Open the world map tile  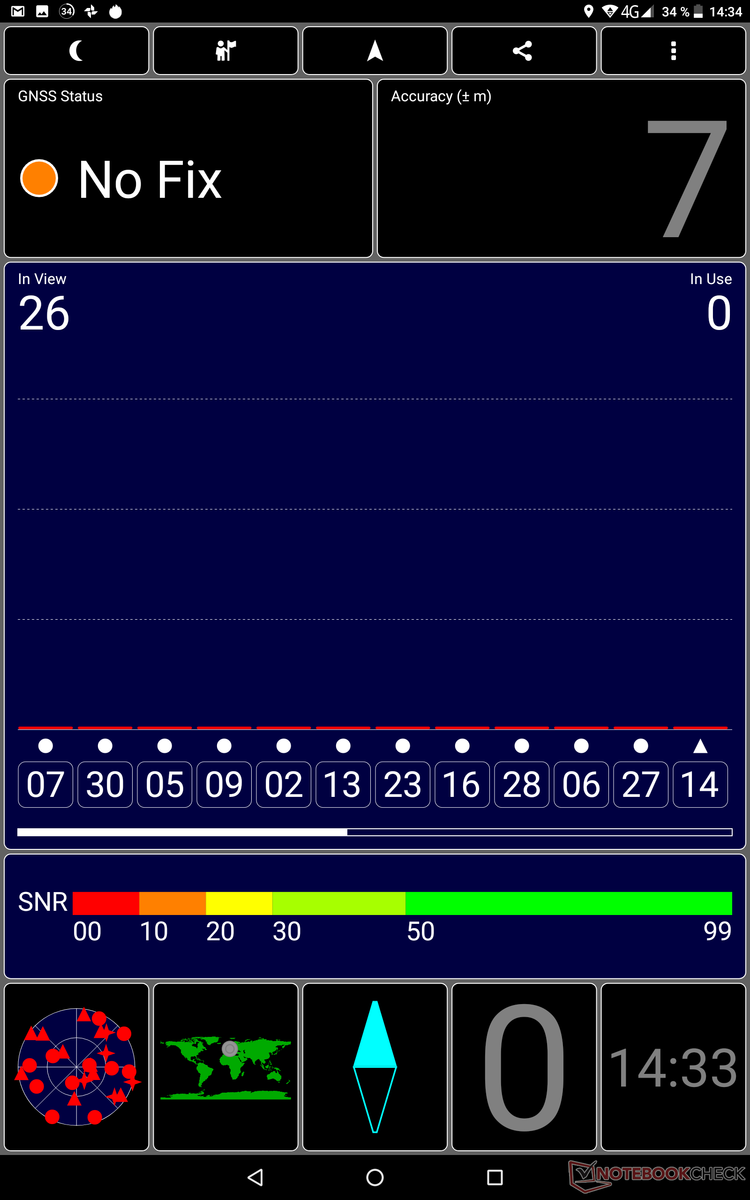tap(226, 1067)
